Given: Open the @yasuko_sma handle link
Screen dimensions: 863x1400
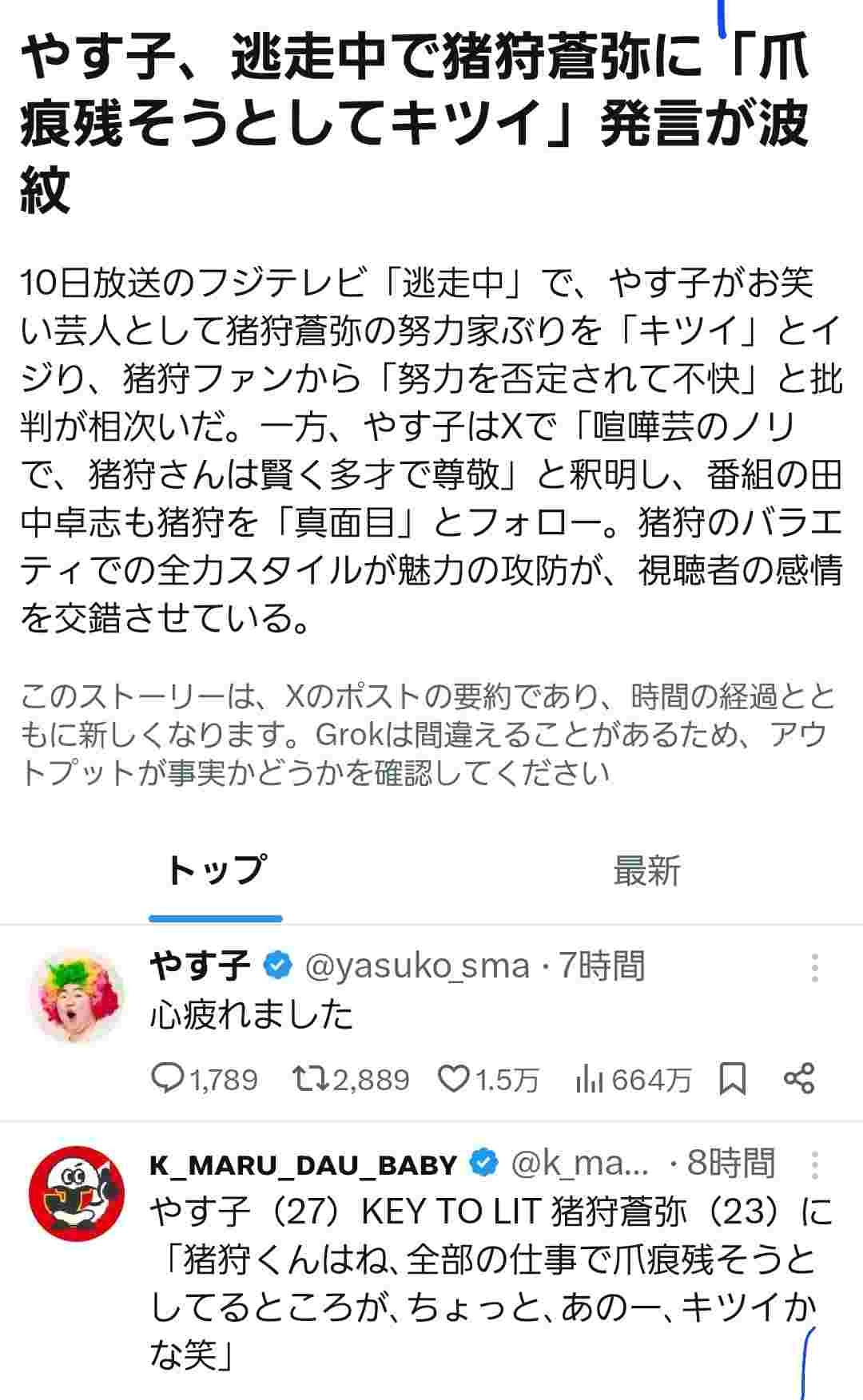Looking at the screenshot, I should coord(417,967).
